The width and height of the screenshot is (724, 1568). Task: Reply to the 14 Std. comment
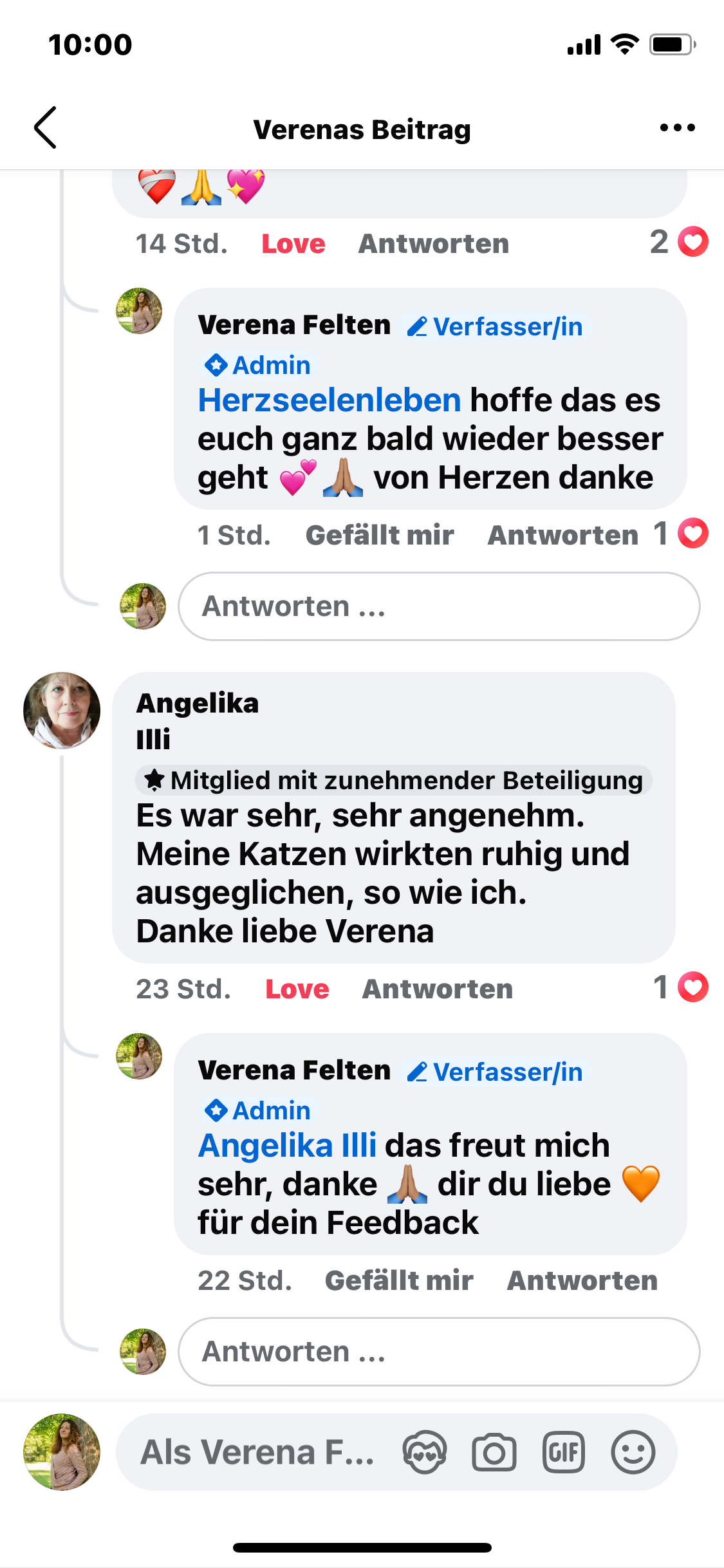pyautogui.click(x=433, y=244)
